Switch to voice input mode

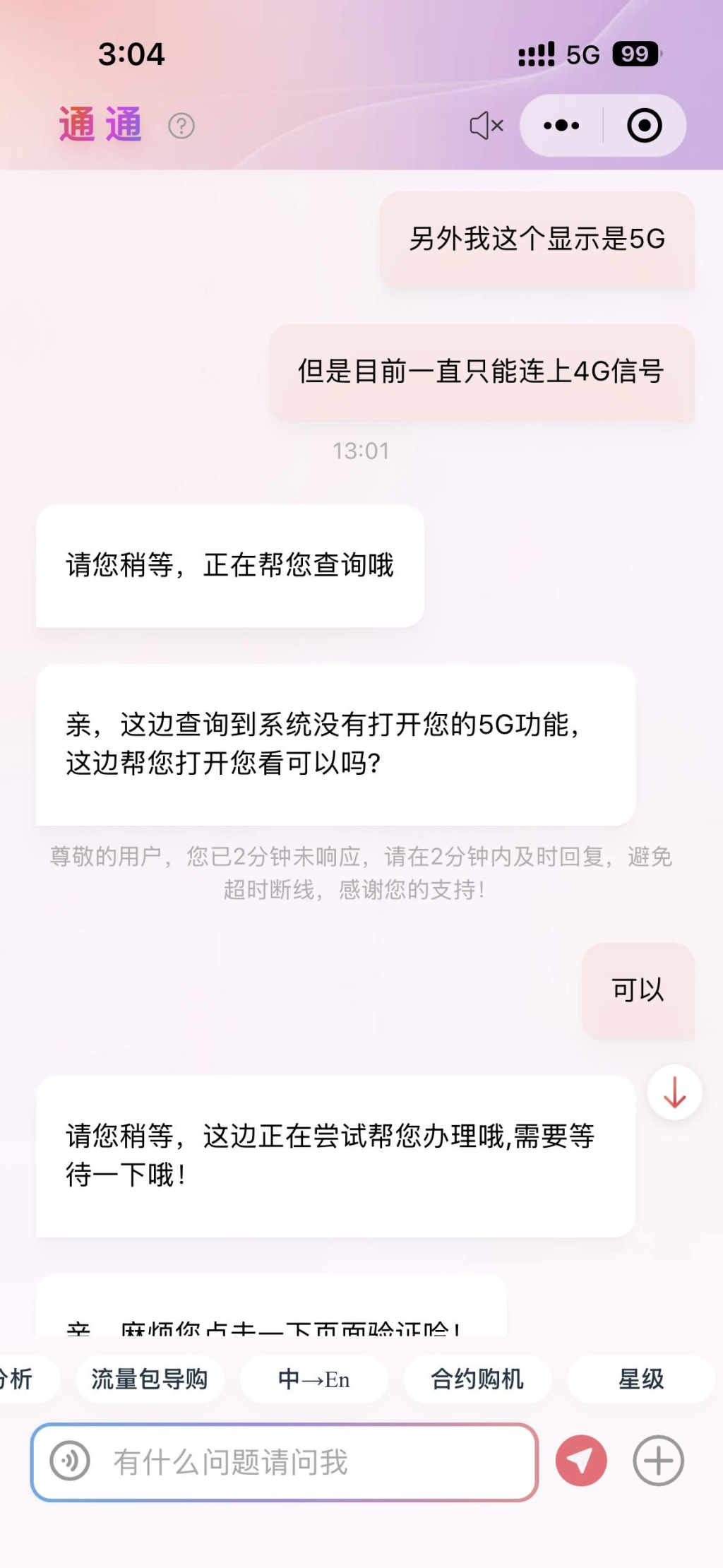click(70, 1461)
